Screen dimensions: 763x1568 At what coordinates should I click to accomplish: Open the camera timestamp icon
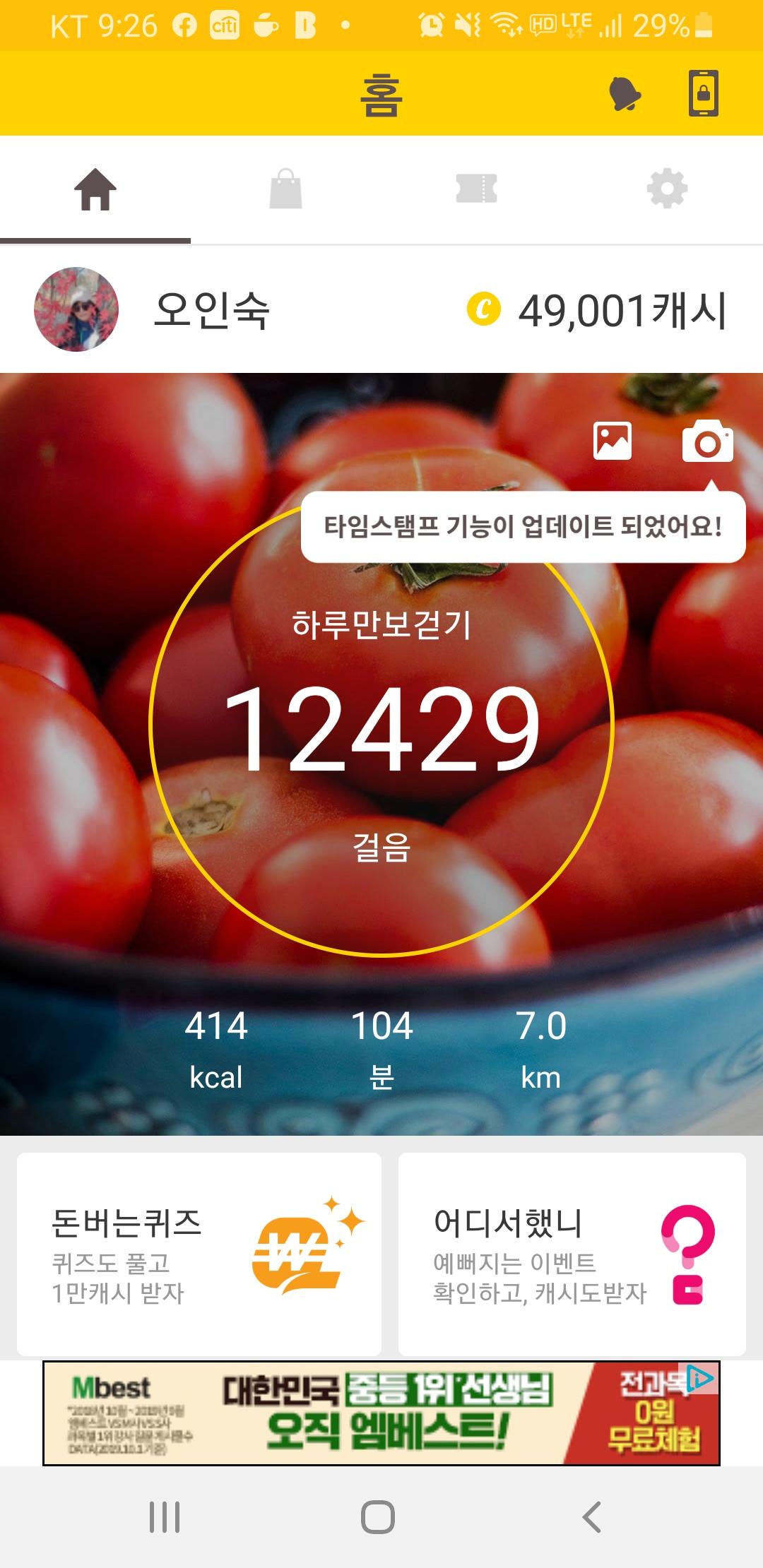click(708, 441)
